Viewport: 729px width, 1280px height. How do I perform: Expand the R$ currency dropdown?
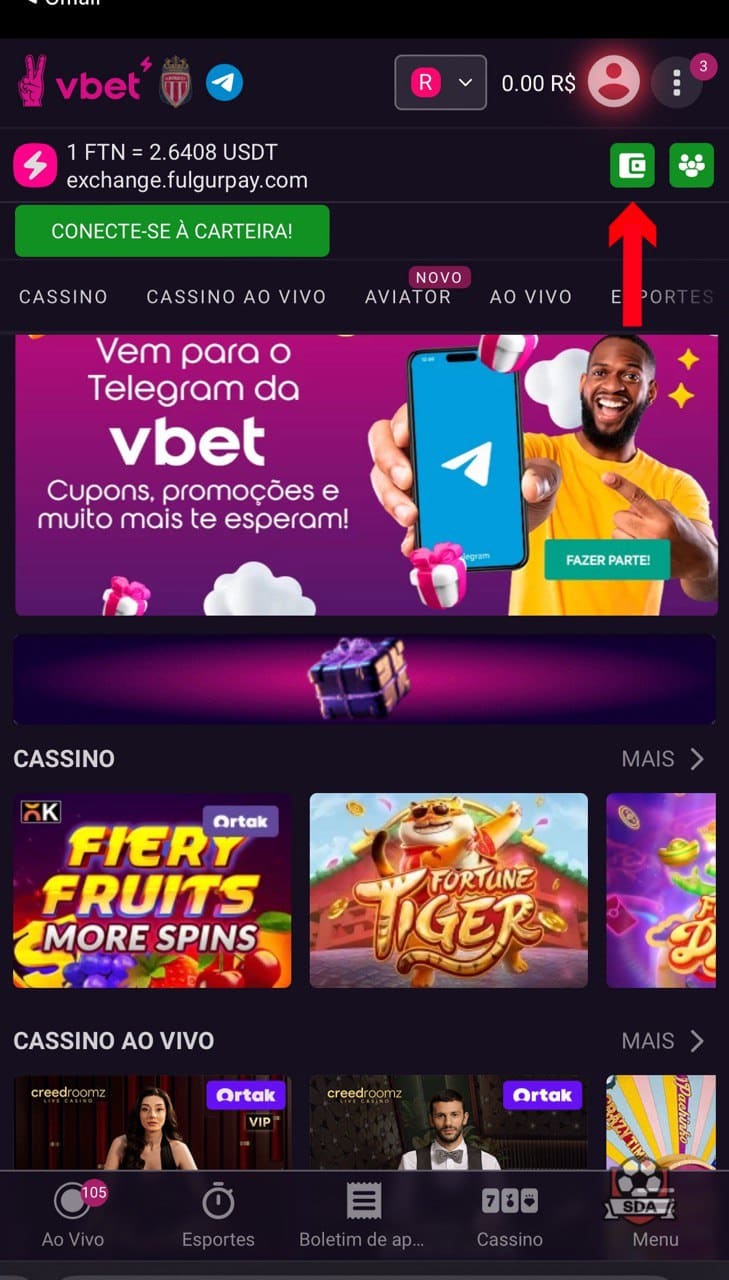441,83
